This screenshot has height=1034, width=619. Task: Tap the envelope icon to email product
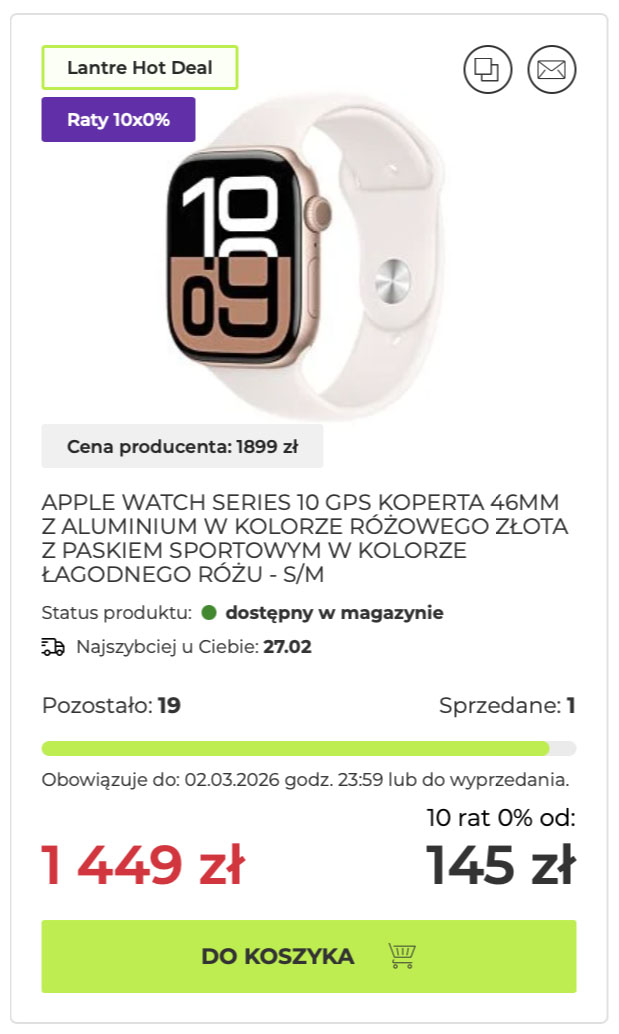551,70
